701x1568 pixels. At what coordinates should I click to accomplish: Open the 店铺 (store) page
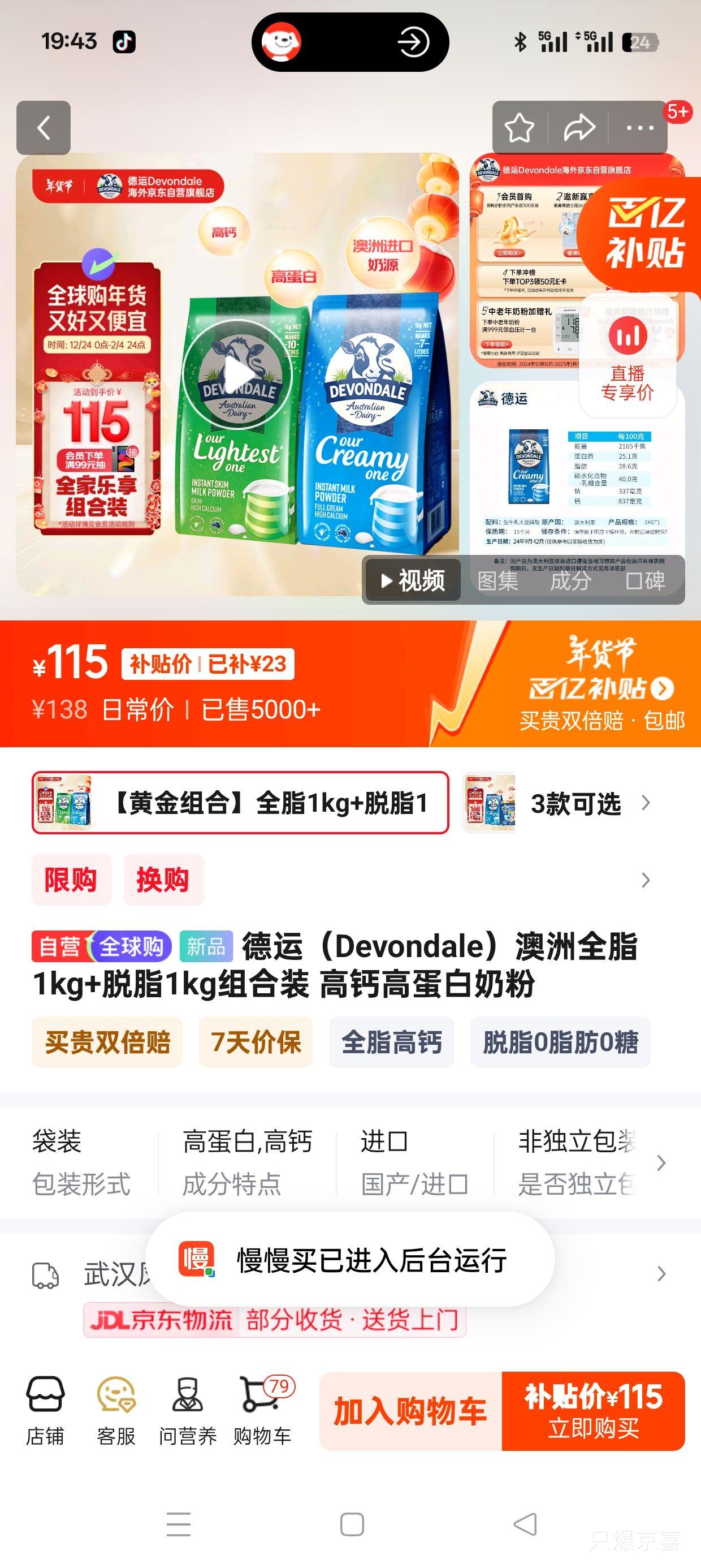click(x=46, y=1412)
